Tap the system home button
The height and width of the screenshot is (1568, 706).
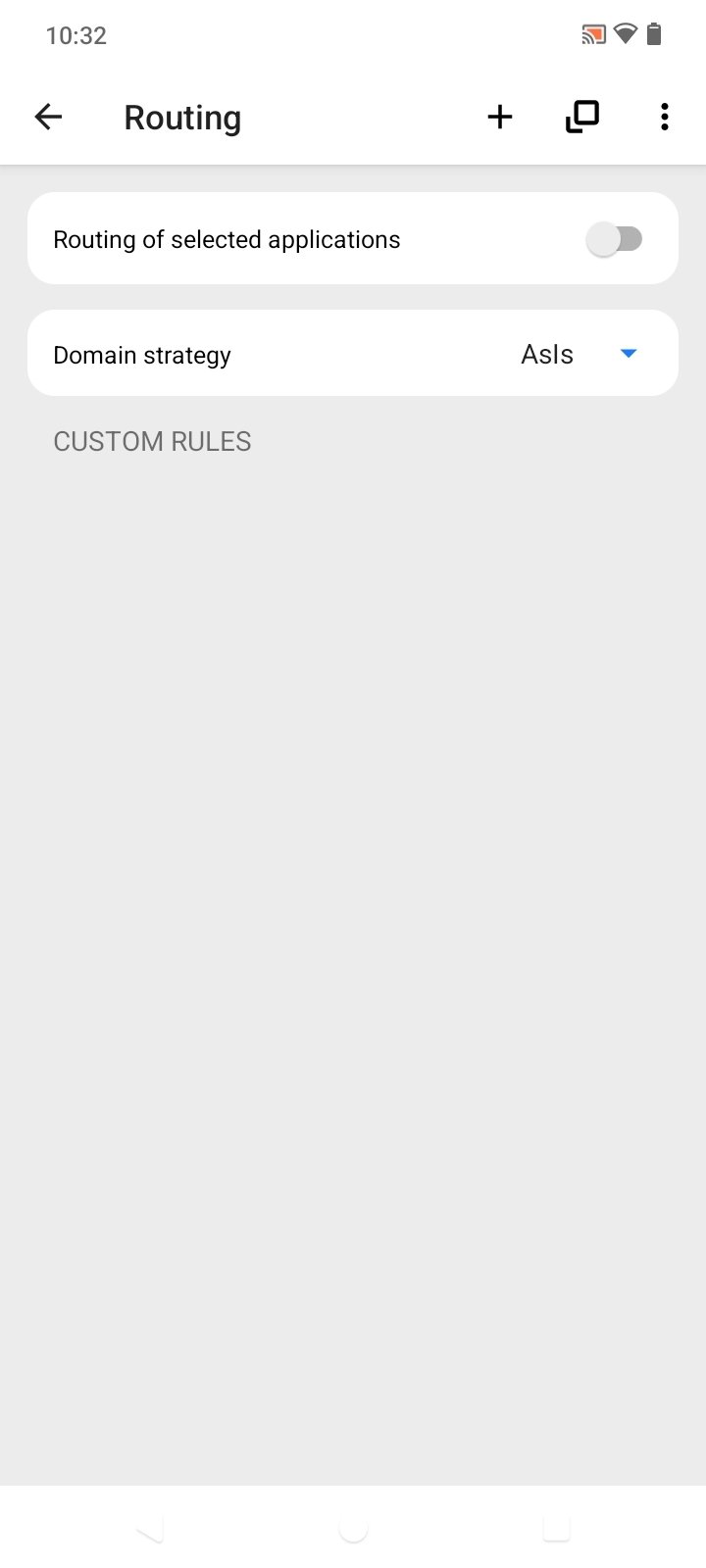353,1529
